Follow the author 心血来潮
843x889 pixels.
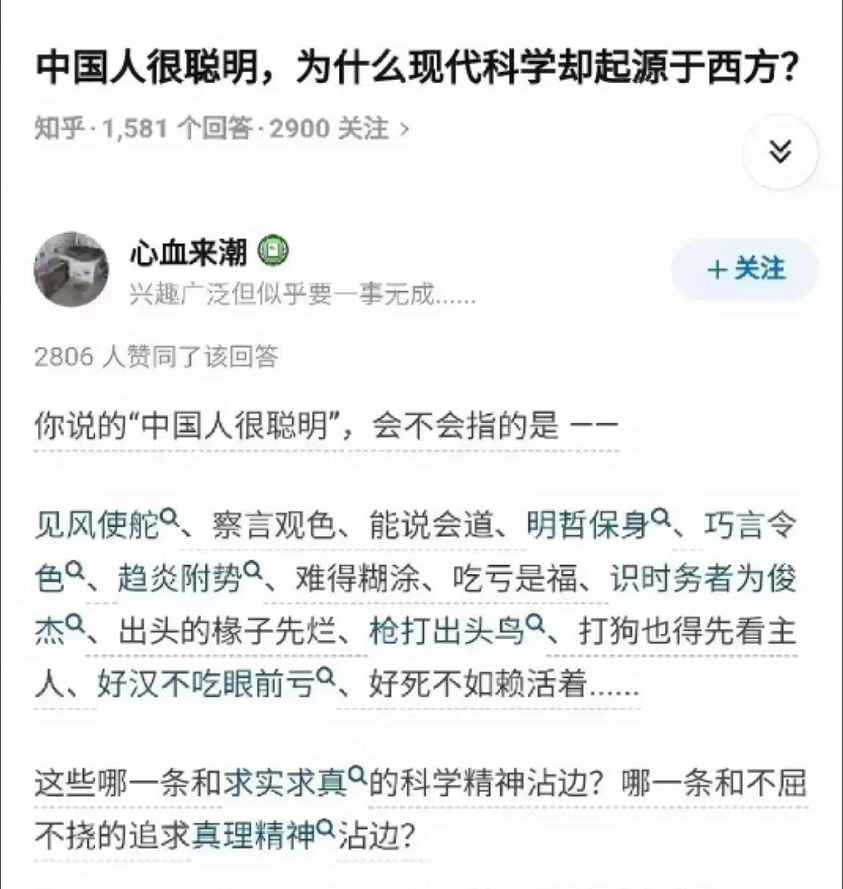745,269
